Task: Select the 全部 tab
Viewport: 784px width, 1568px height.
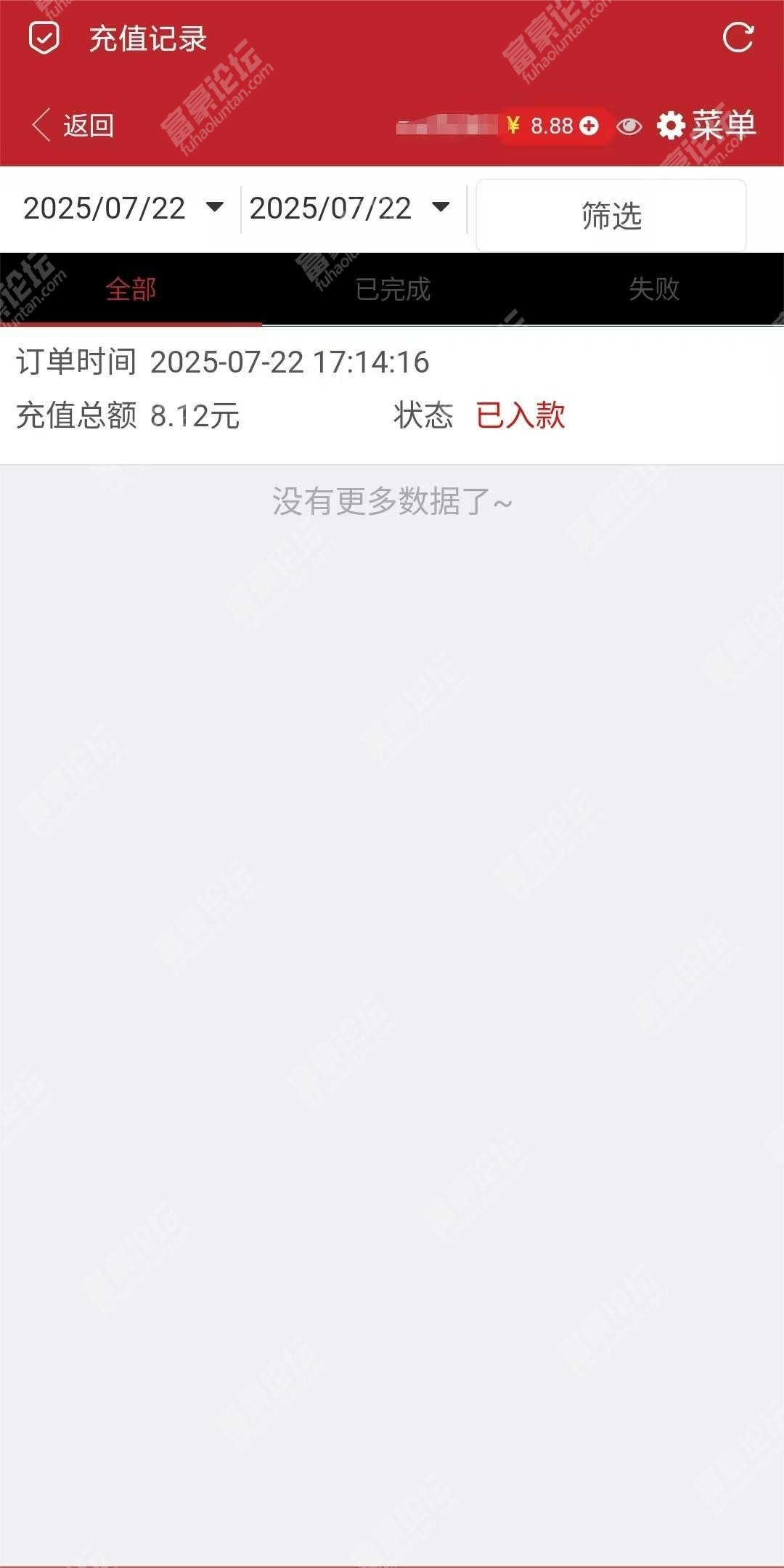Action: tap(131, 289)
